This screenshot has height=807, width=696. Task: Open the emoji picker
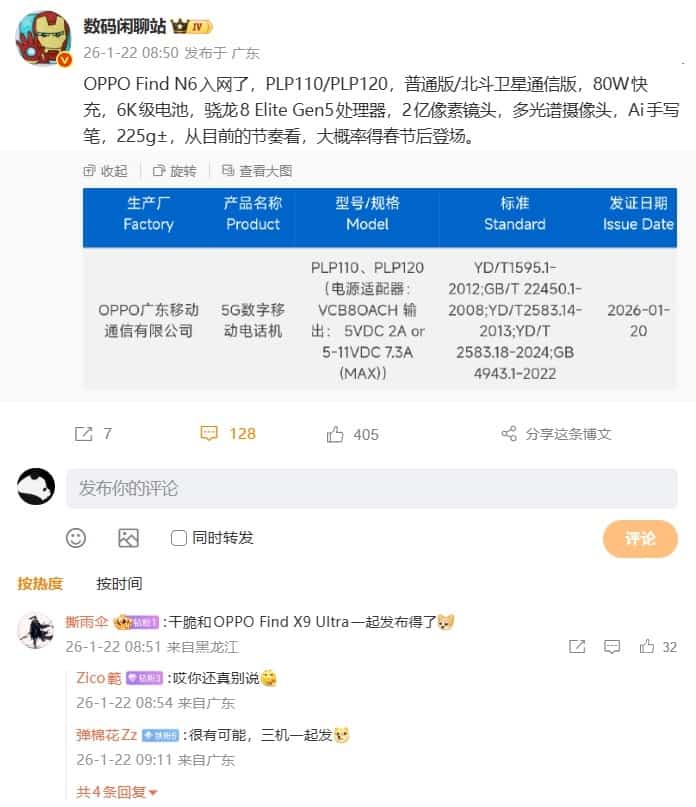pyautogui.click(x=76, y=538)
